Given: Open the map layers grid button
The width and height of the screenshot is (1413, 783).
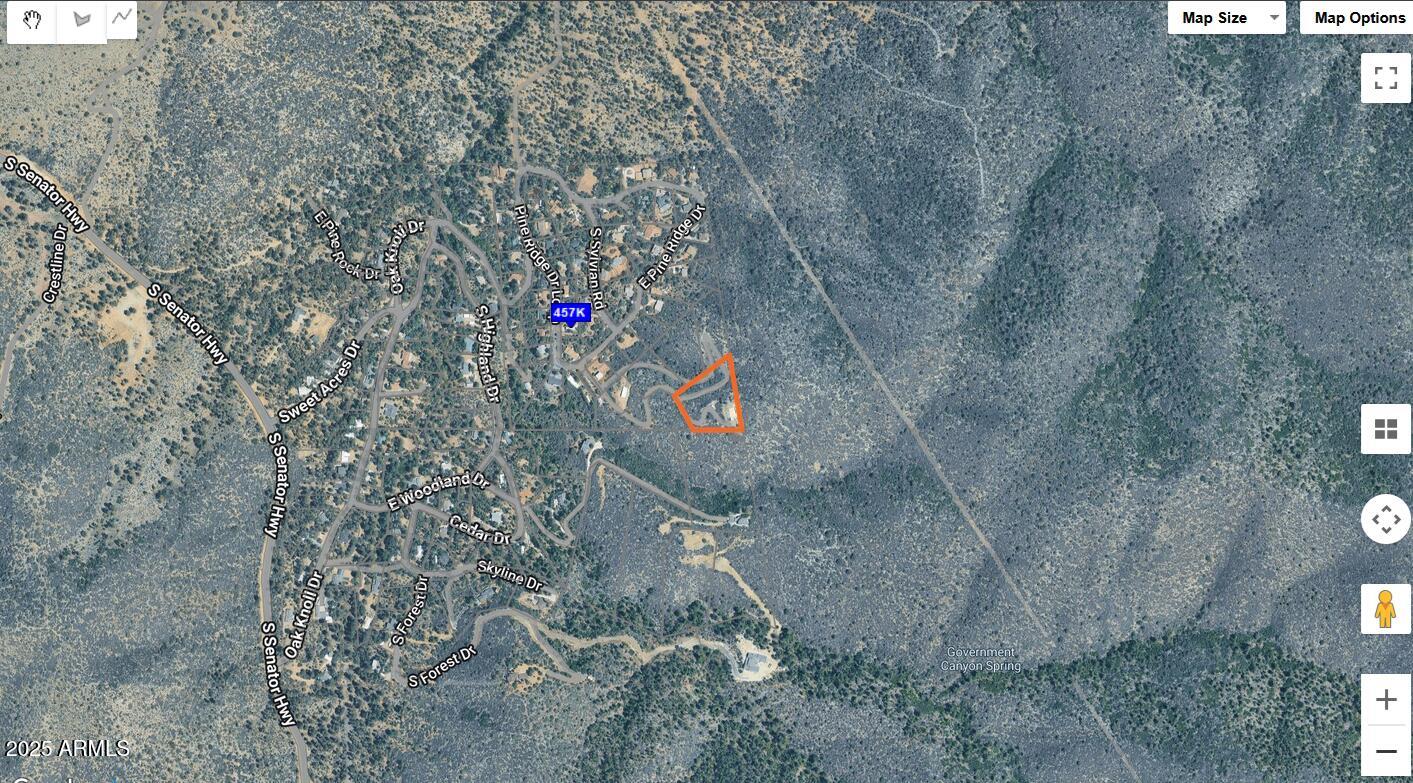Looking at the screenshot, I should coord(1385,430).
